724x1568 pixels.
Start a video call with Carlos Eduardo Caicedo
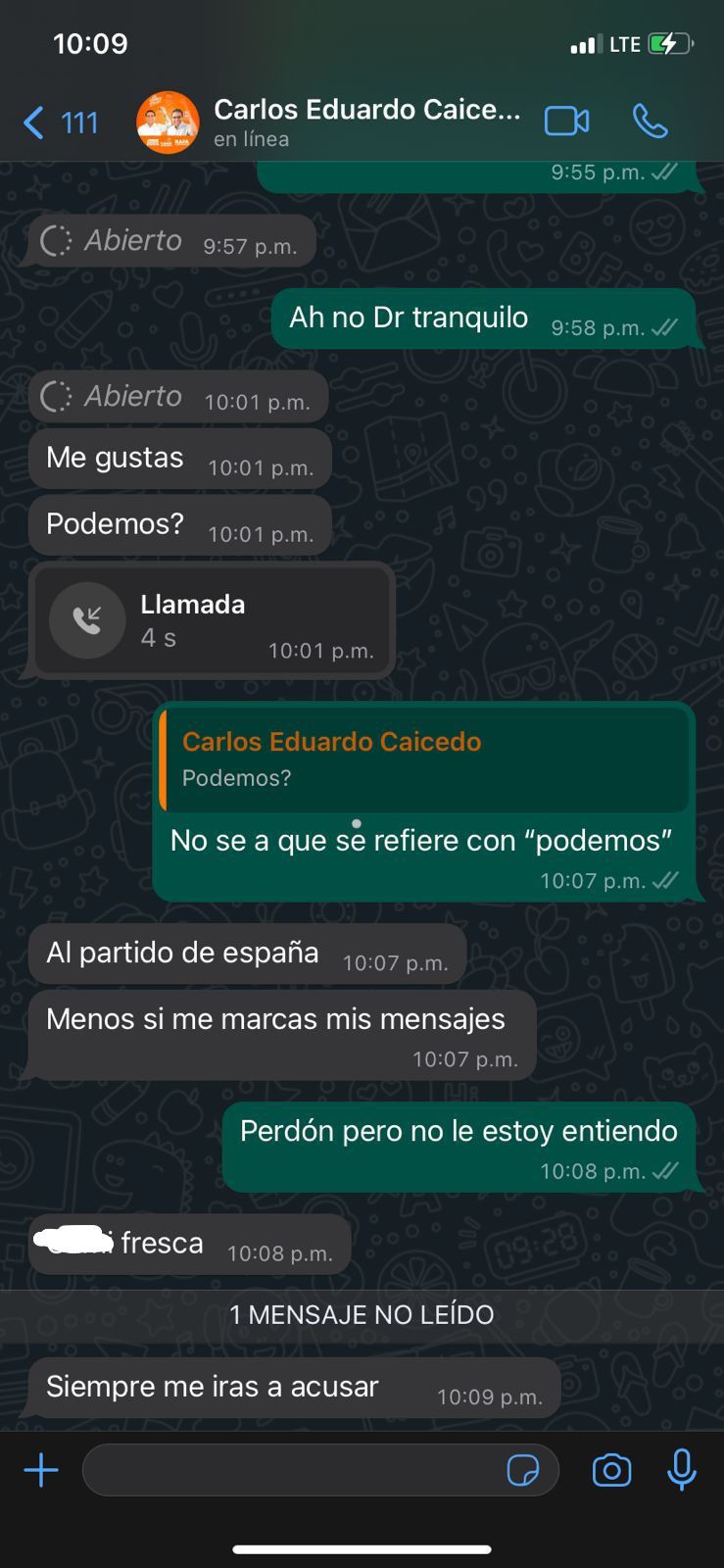pyautogui.click(x=566, y=120)
